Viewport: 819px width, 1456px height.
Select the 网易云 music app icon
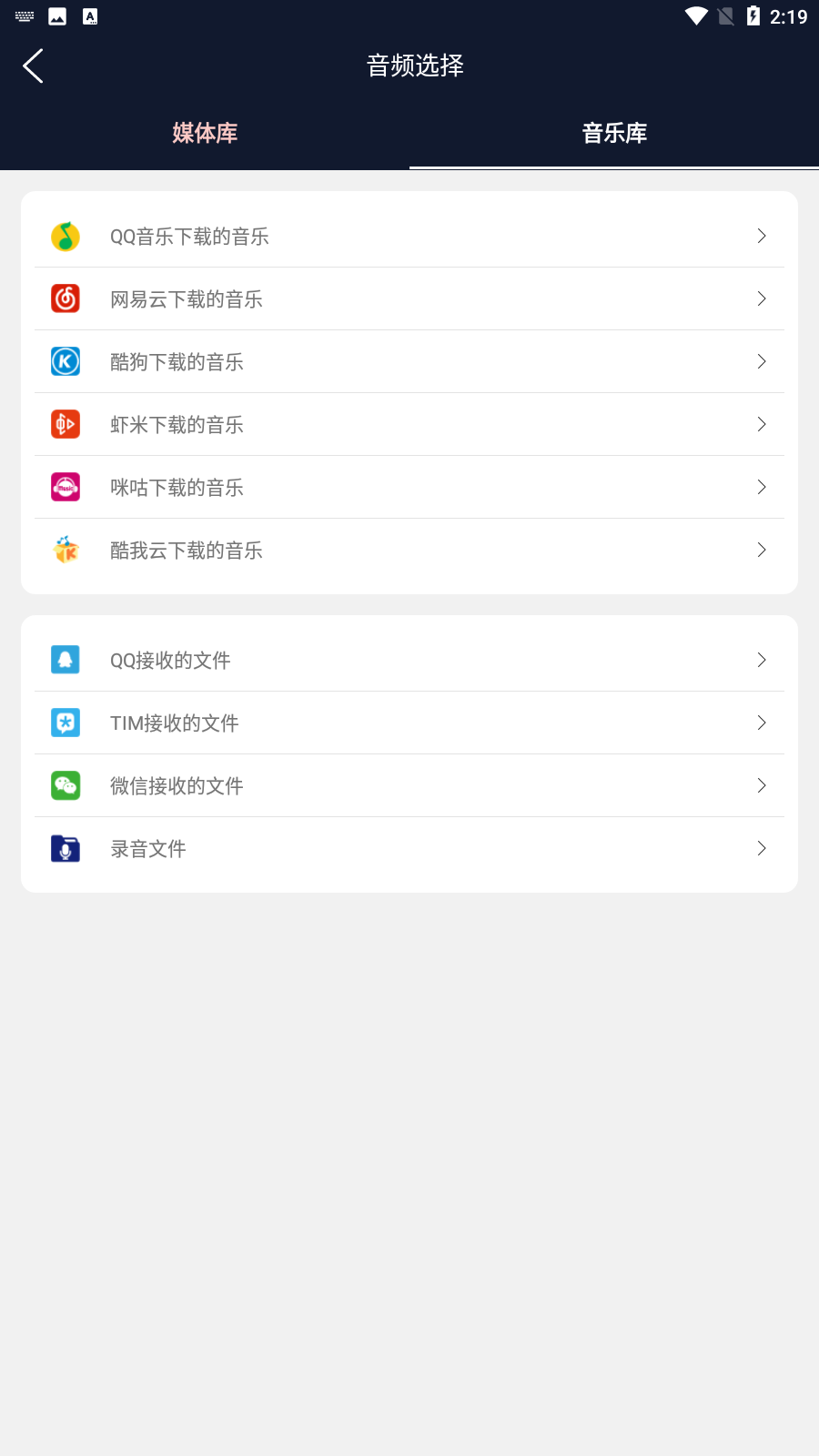pyautogui.click(x=65, y=298)
